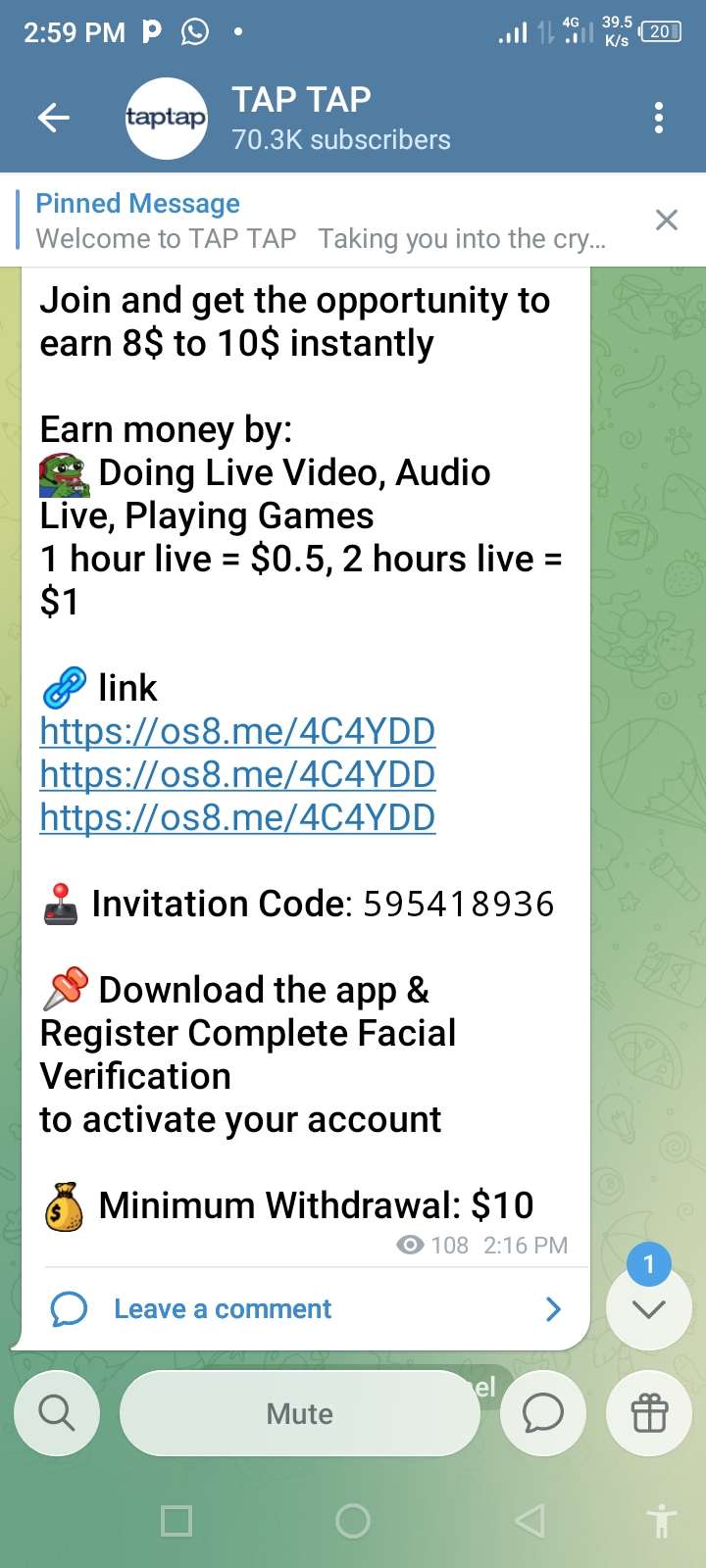Open the three-dot overflow menu
The height and width of the screenshot is (1568, 706).
[x=659, y=119]
